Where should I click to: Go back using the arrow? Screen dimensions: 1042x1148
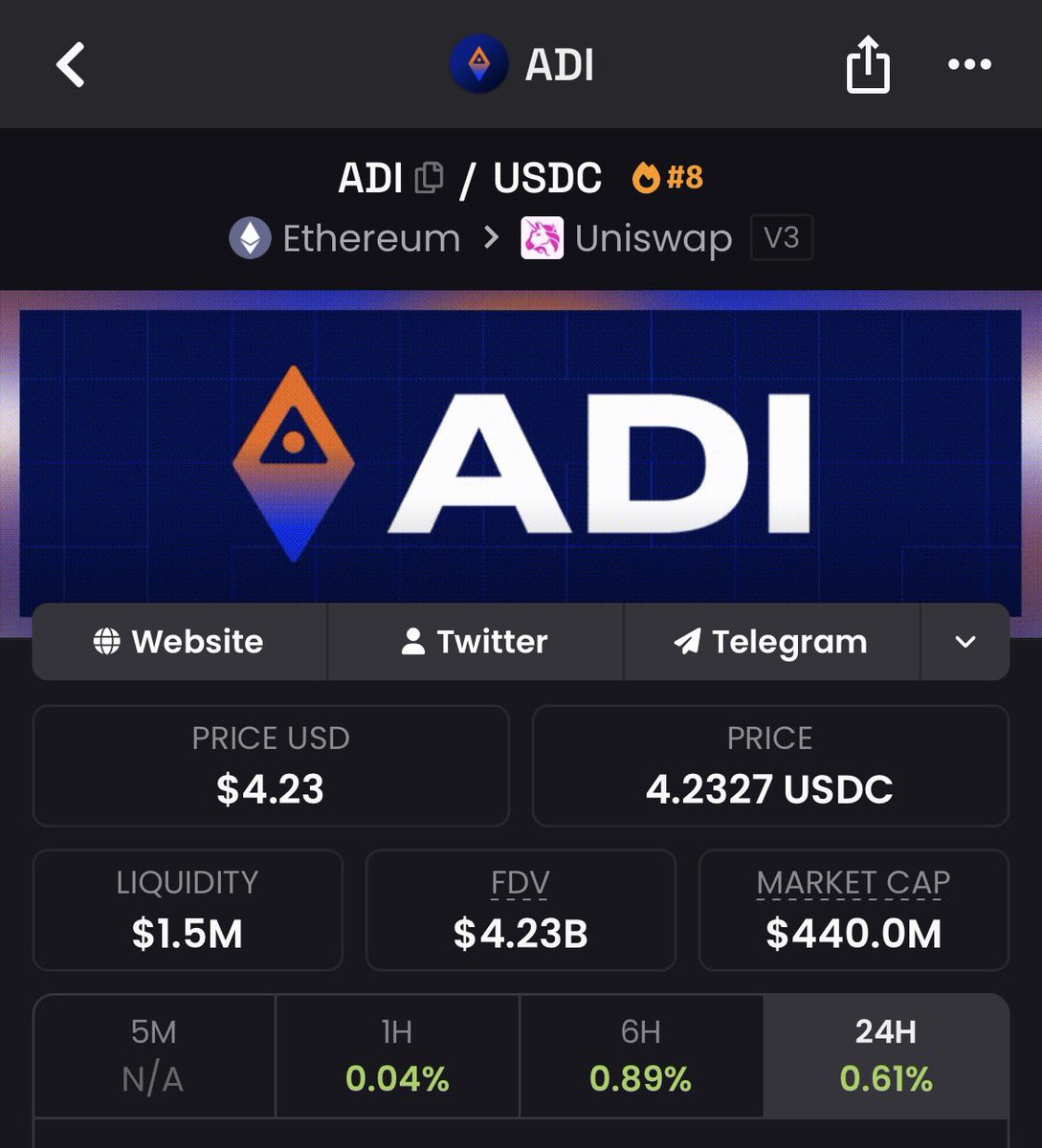tap(71, 65)
